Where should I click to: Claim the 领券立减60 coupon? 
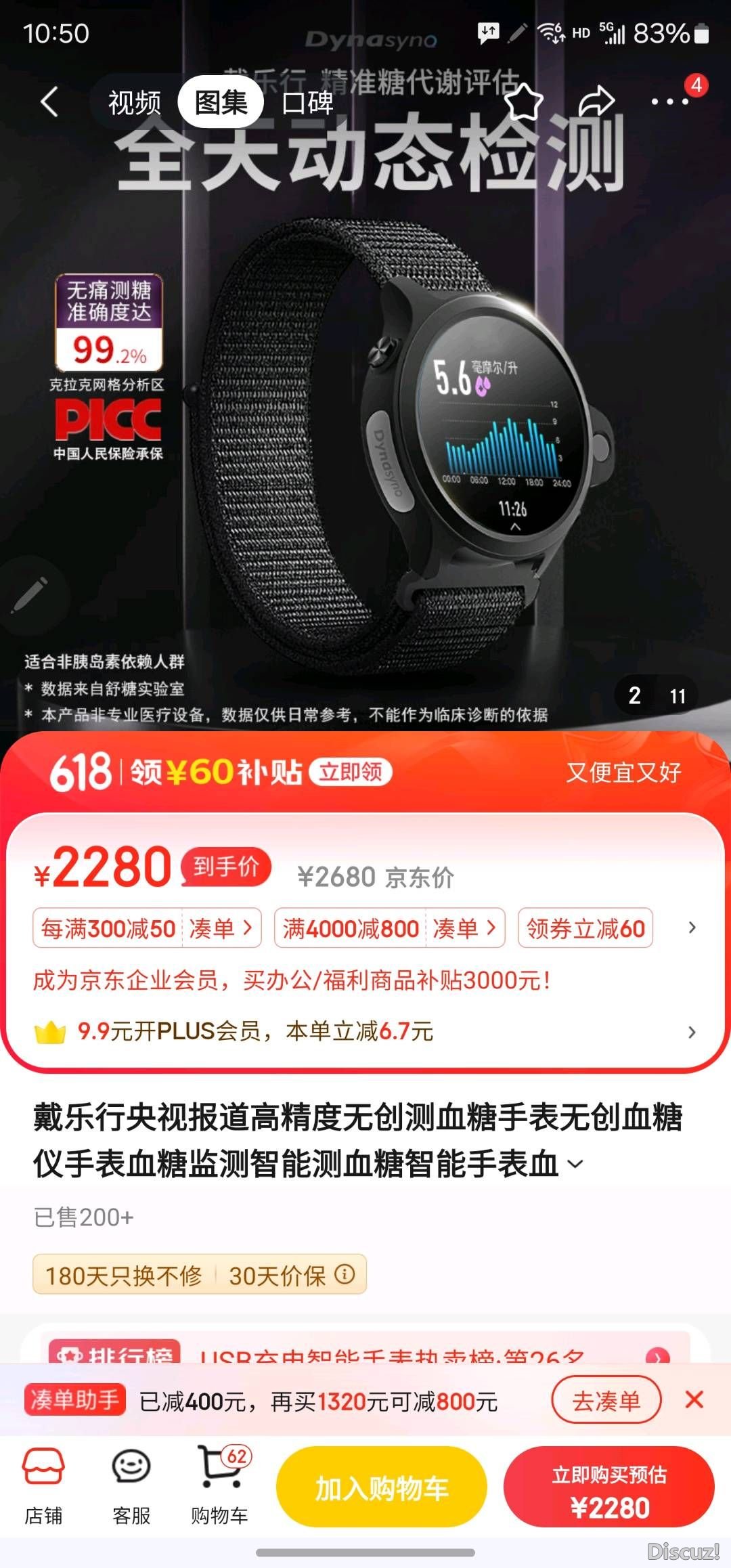(585, 928)
